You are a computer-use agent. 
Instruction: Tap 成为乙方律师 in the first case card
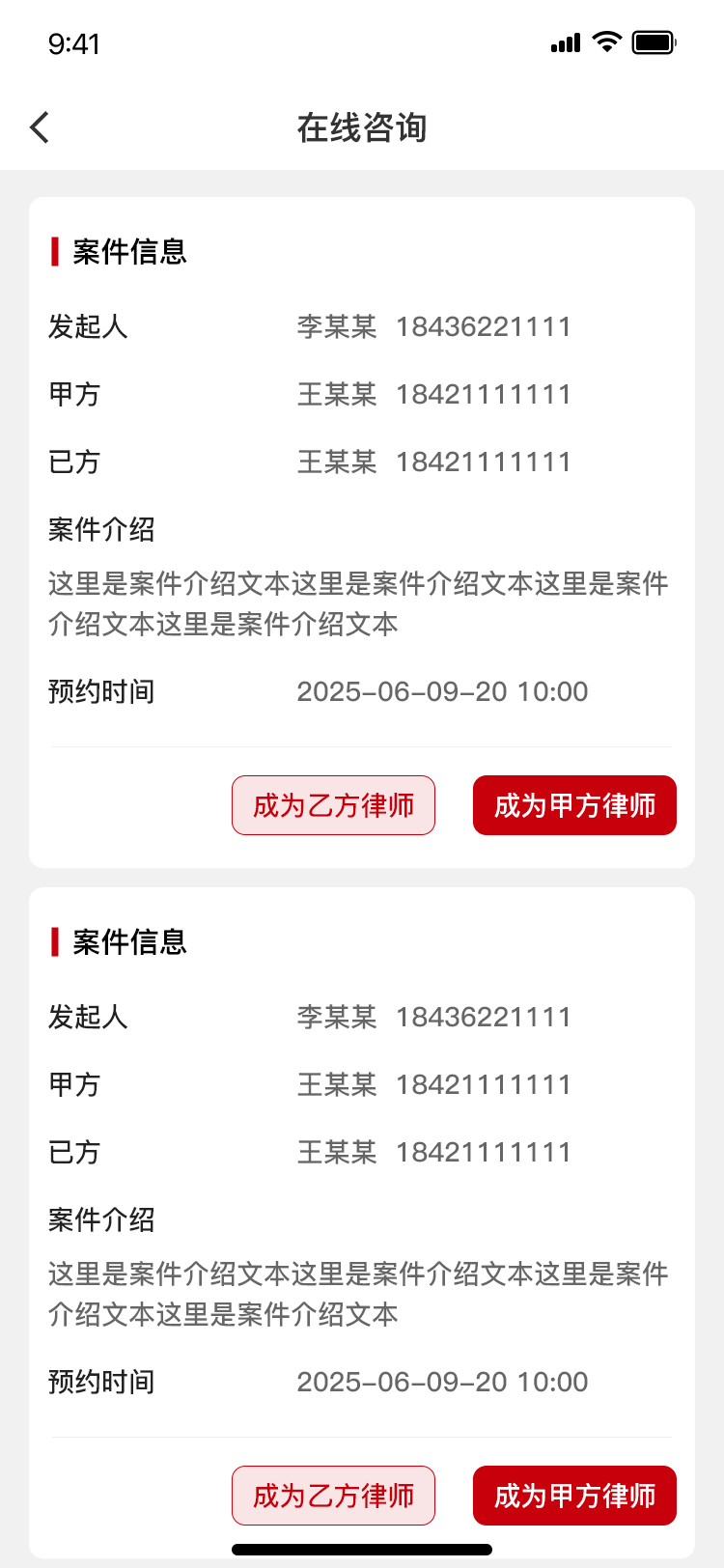[333, 805]
